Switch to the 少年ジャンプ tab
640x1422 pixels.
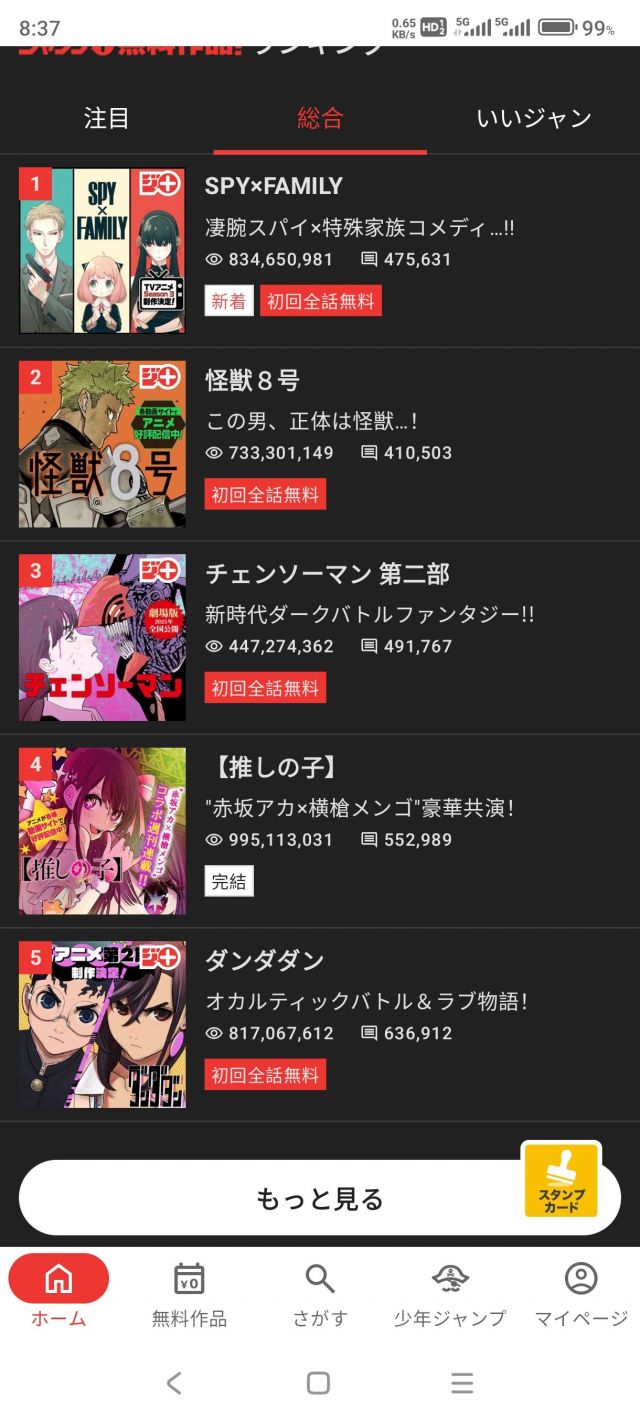[x=450, y=1291]
